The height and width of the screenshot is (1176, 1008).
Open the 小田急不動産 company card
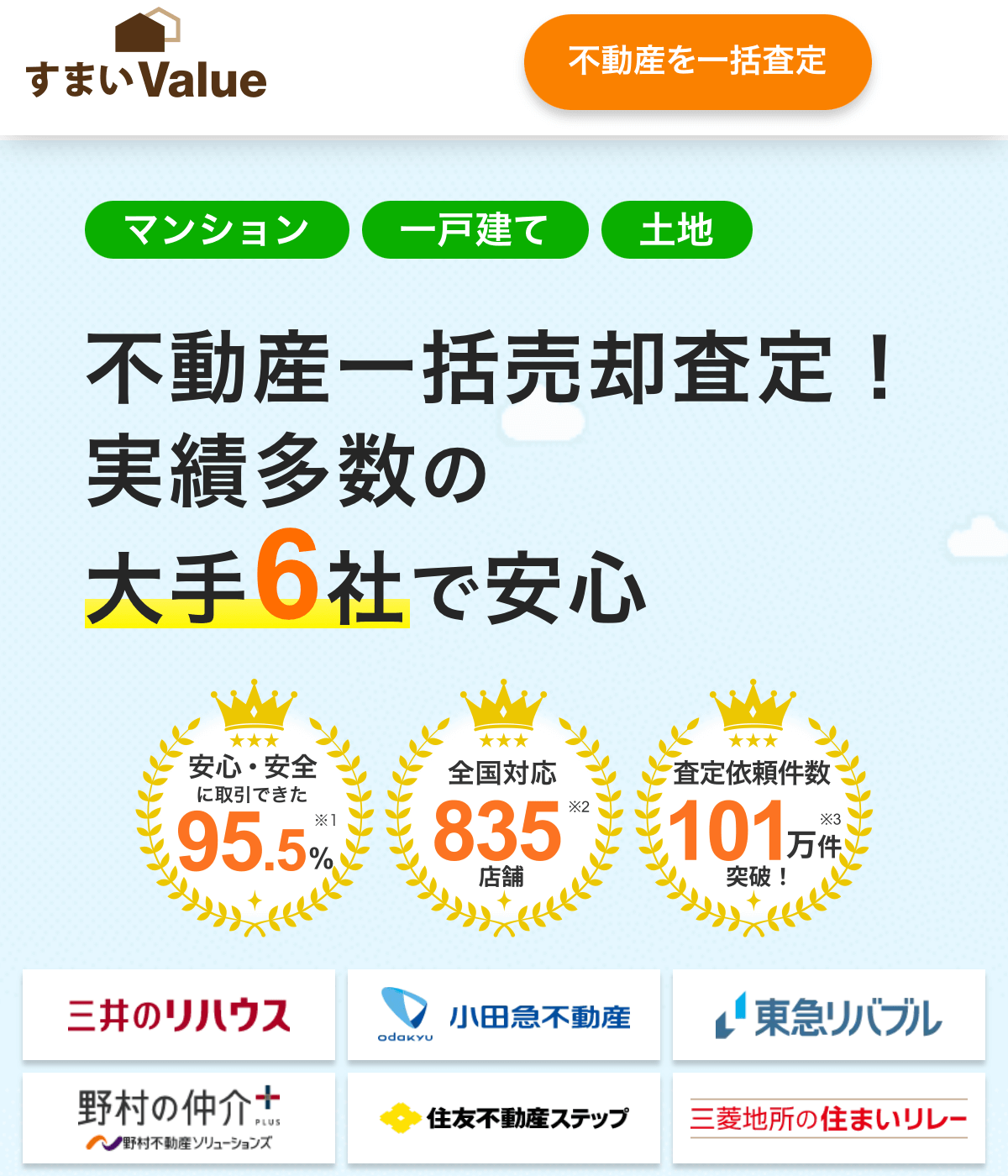[504, 1015]
